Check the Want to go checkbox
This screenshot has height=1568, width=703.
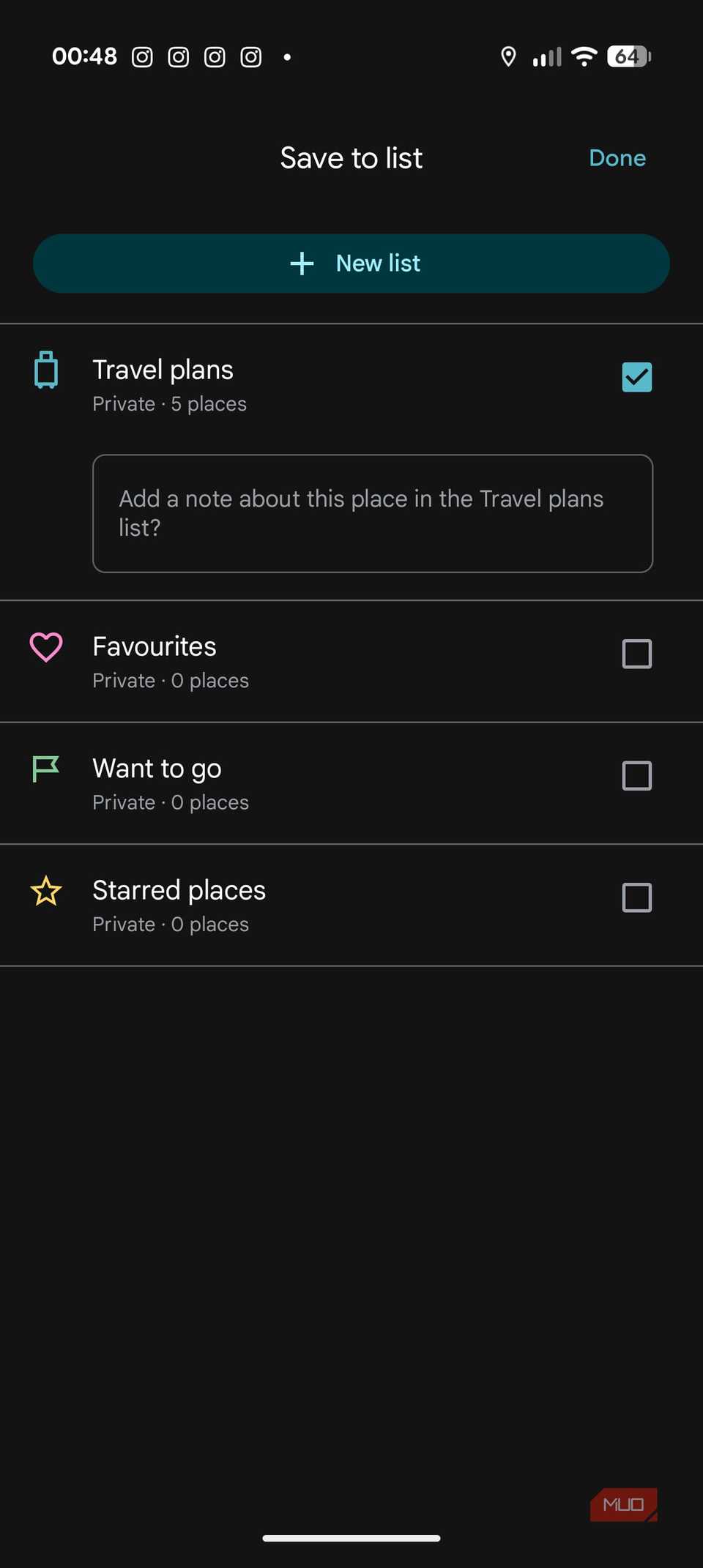point(636,775)
